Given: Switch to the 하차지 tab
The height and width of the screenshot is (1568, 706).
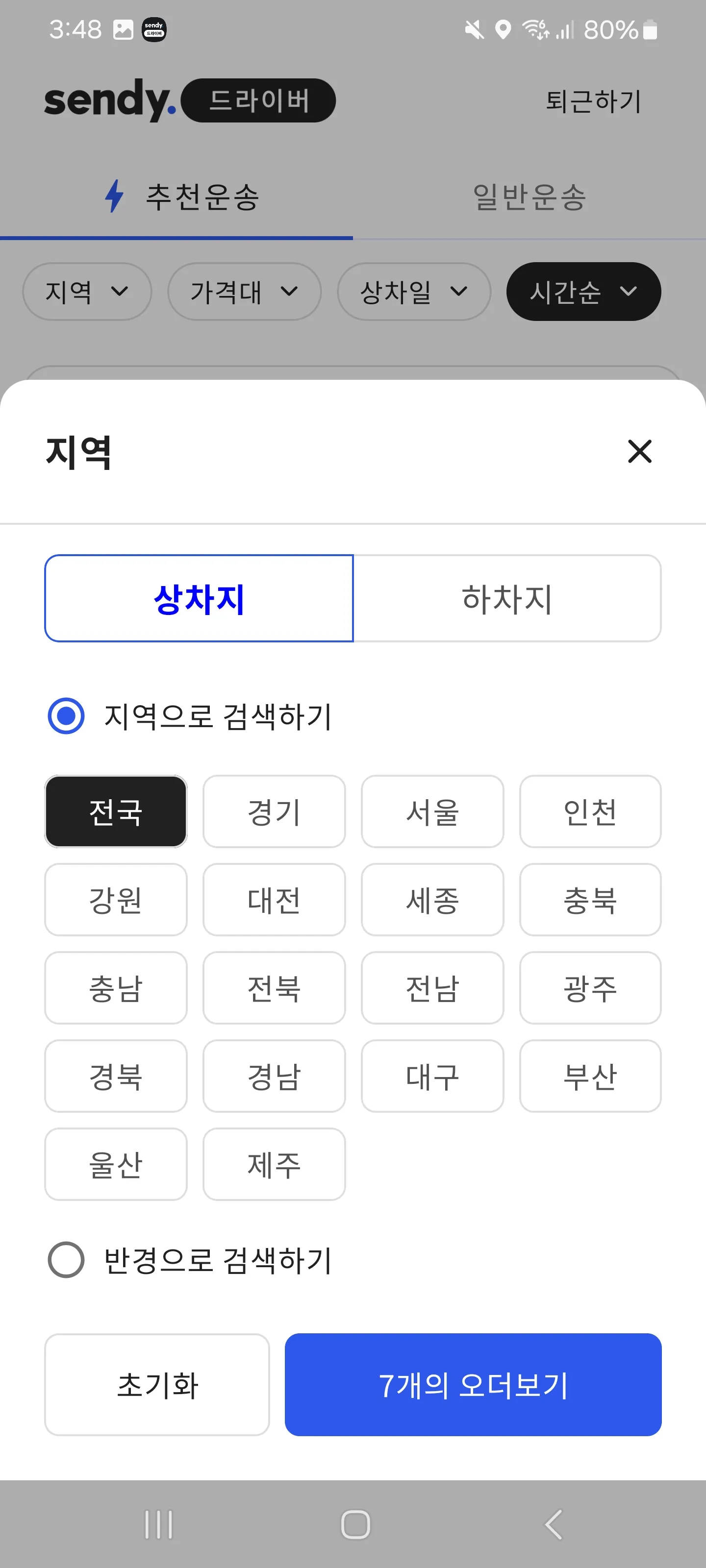Looking at the screenshot, I should pyautogui.click(x=507, y=598).
